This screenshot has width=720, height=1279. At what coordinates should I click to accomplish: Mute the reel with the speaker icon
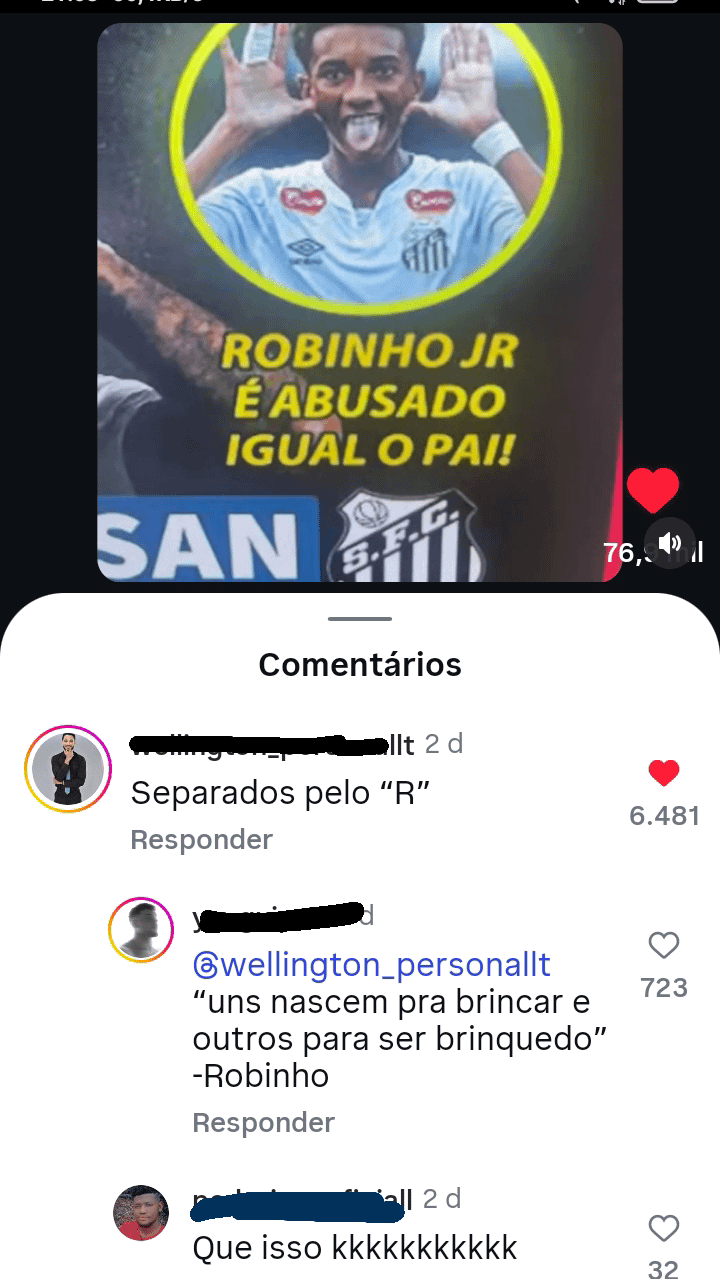(670, 543)
